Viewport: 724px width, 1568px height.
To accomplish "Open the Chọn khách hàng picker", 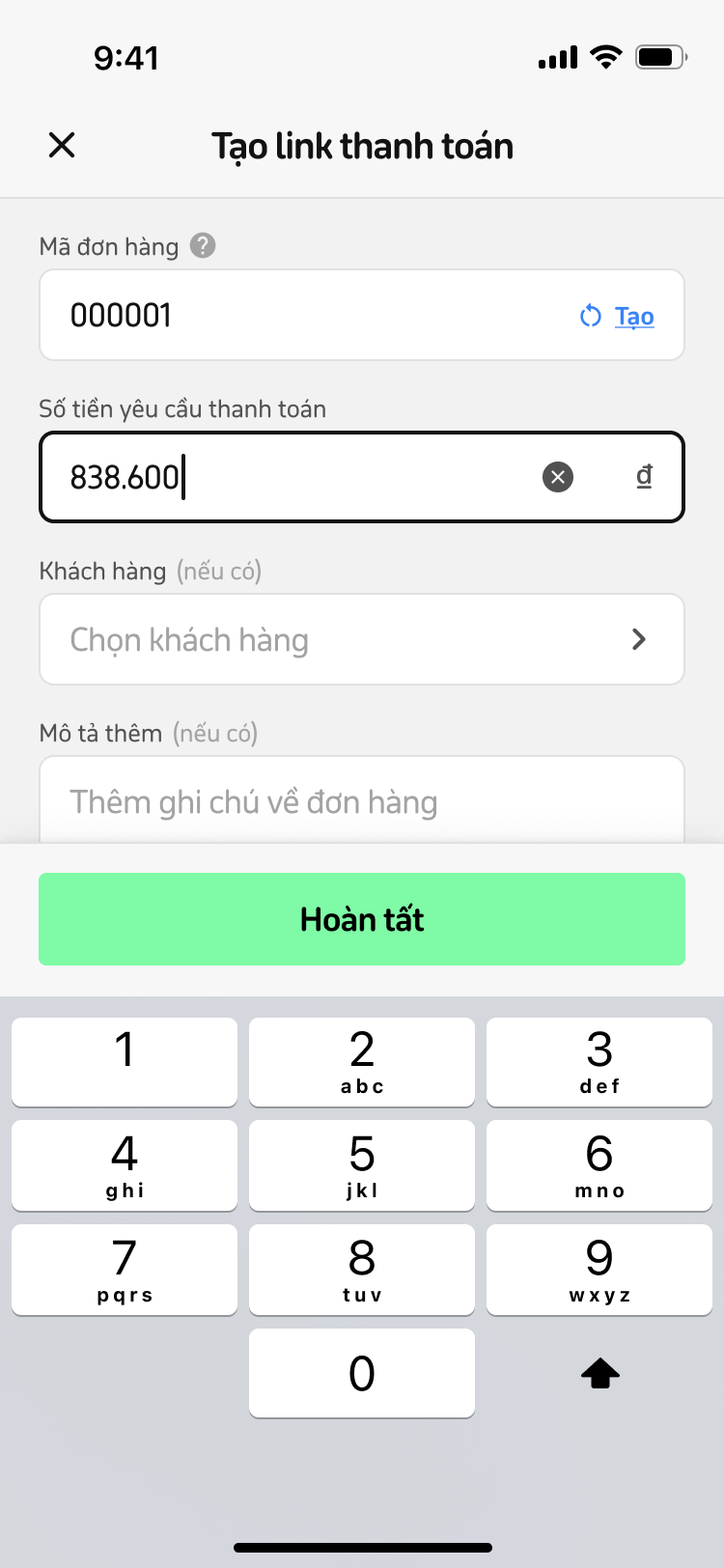I will coord(362,639).
